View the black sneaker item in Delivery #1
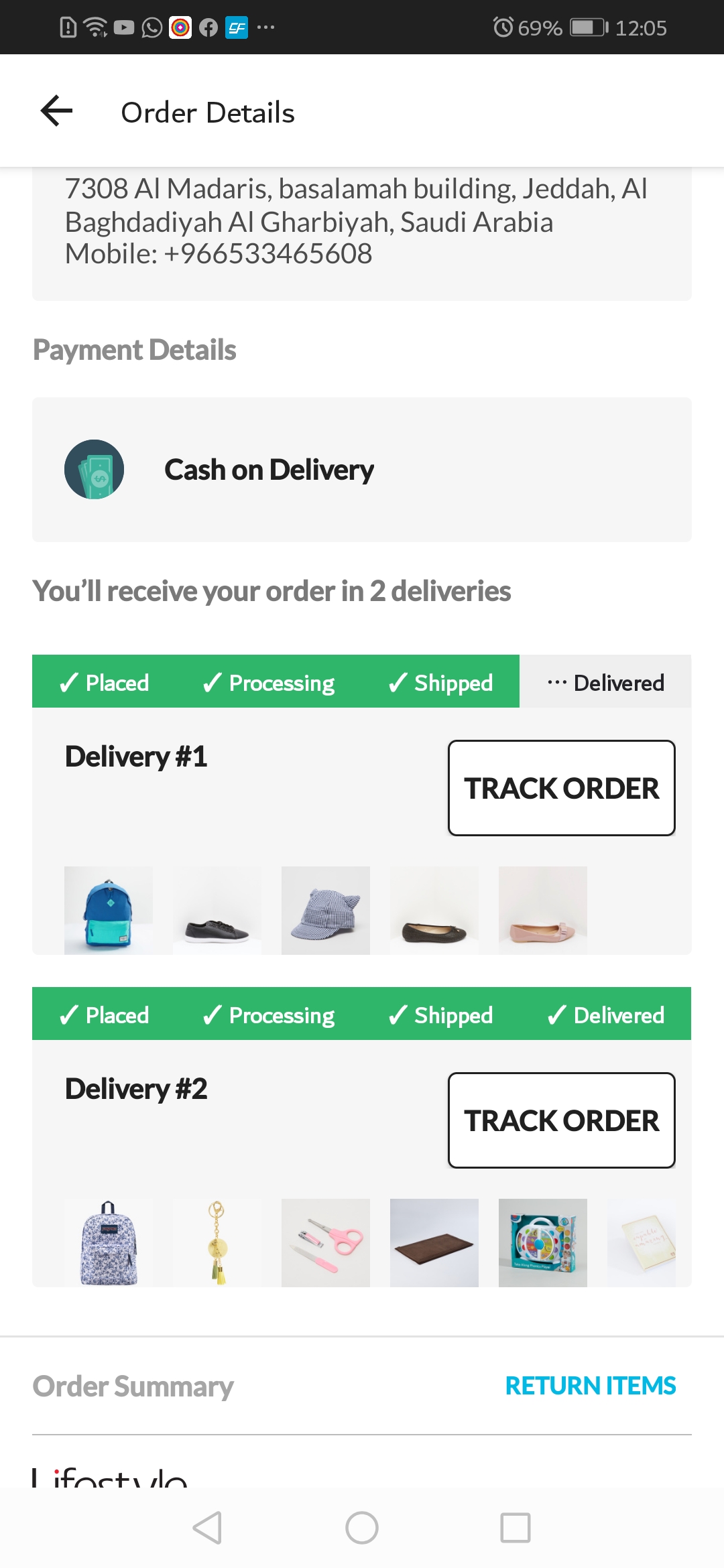The height and width of the screenshot is (1568, 724). (x=217, y=910)
